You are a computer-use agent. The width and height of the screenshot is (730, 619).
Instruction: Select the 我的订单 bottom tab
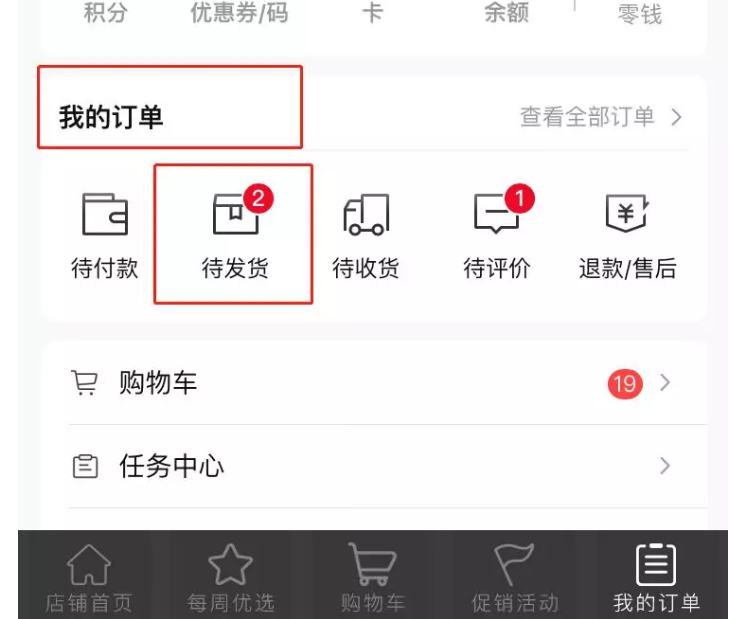[656, 578]
